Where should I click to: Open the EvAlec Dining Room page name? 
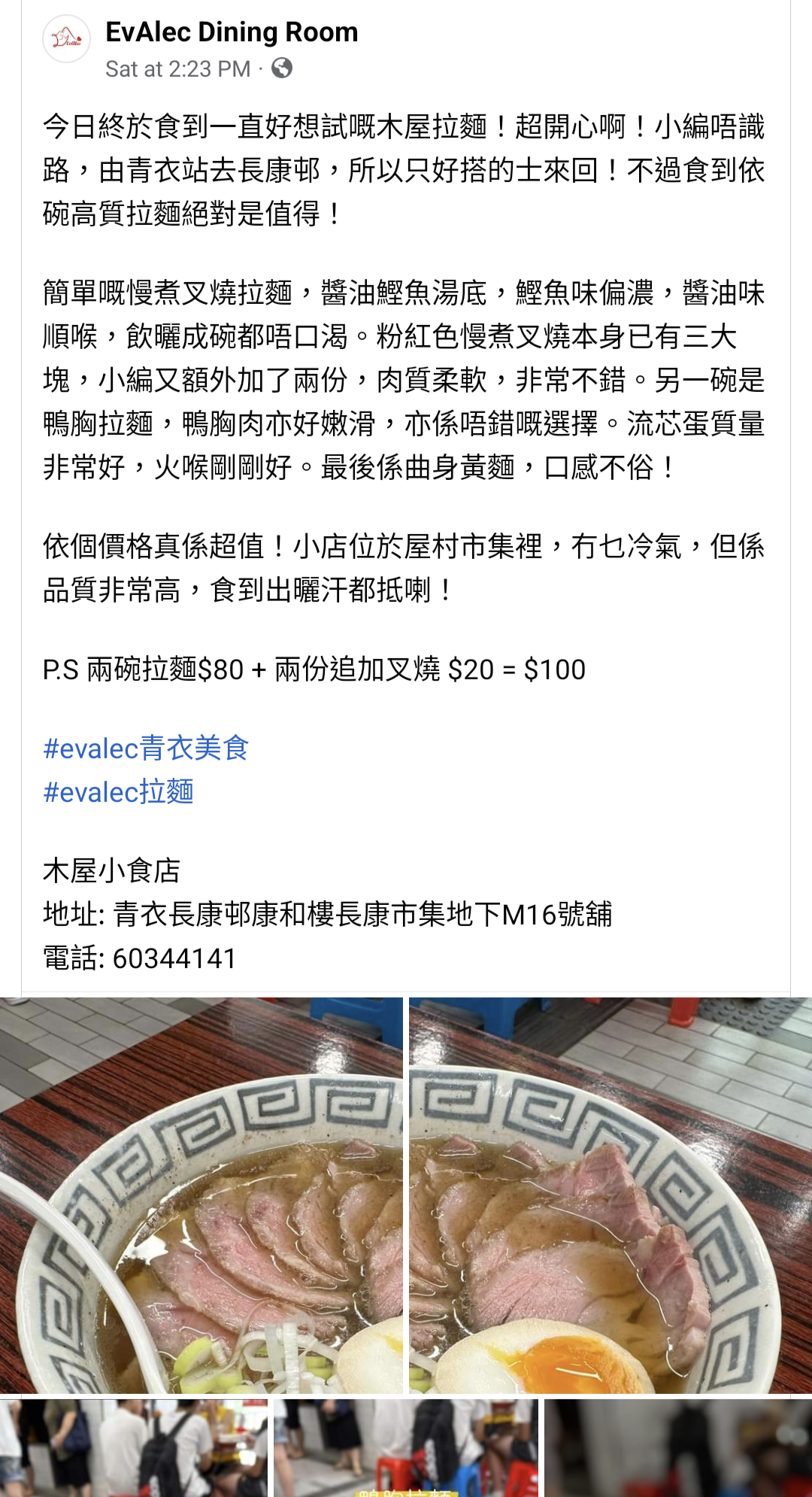point(232,32)
